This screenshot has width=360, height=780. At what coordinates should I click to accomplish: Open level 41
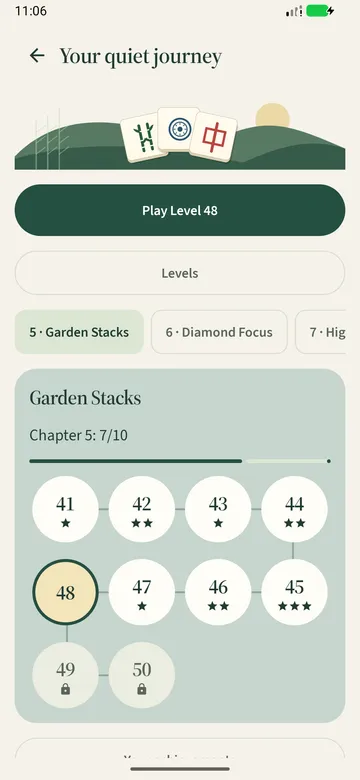65,509
